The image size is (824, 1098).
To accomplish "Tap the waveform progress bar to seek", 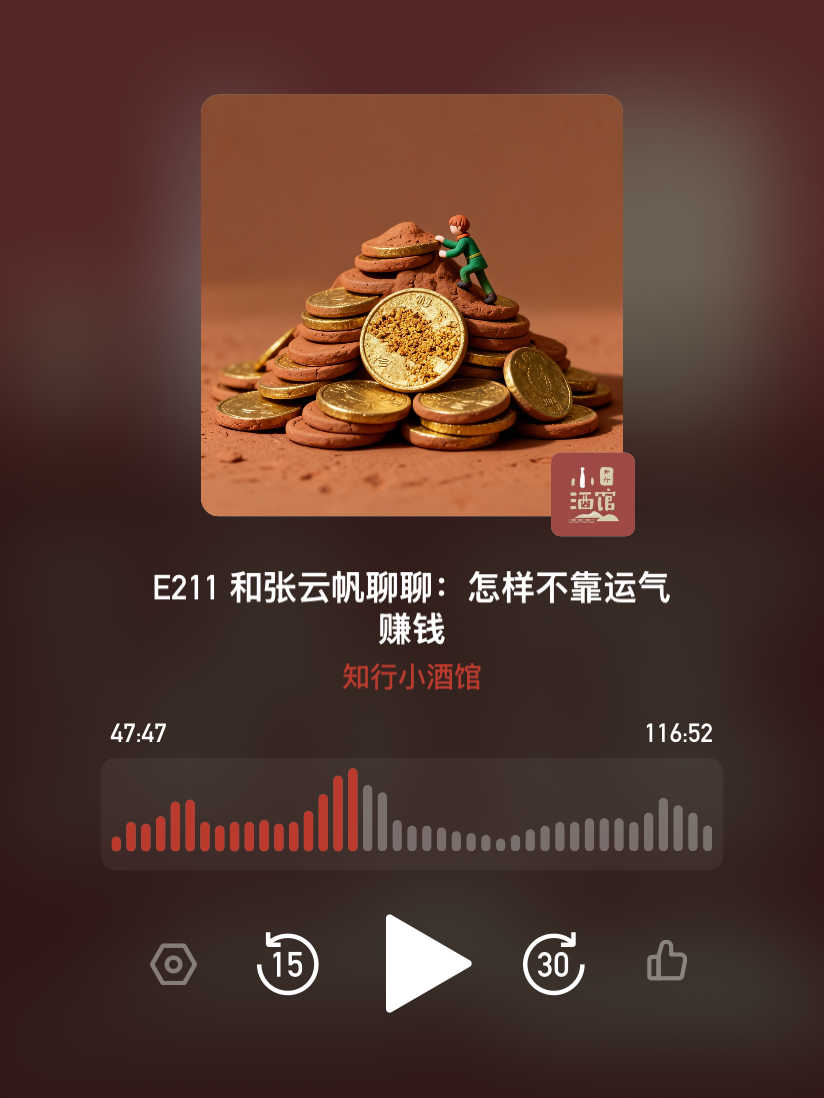I will (x=412, y=814).
